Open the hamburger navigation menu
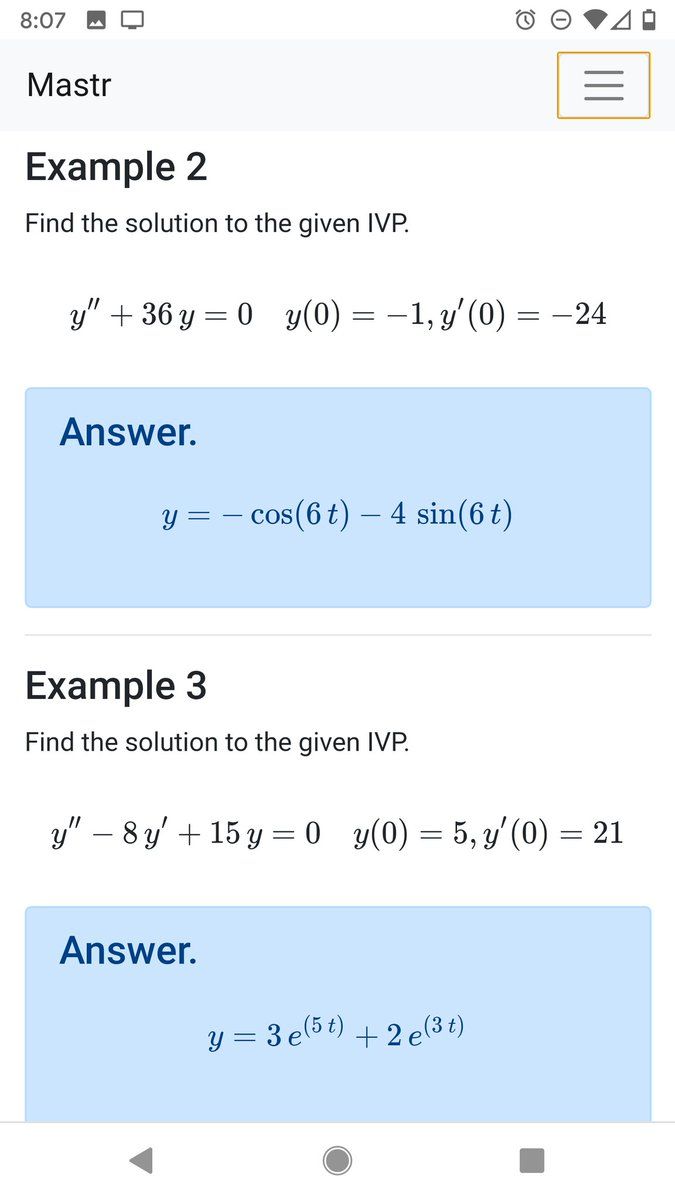 coord(603,85)
